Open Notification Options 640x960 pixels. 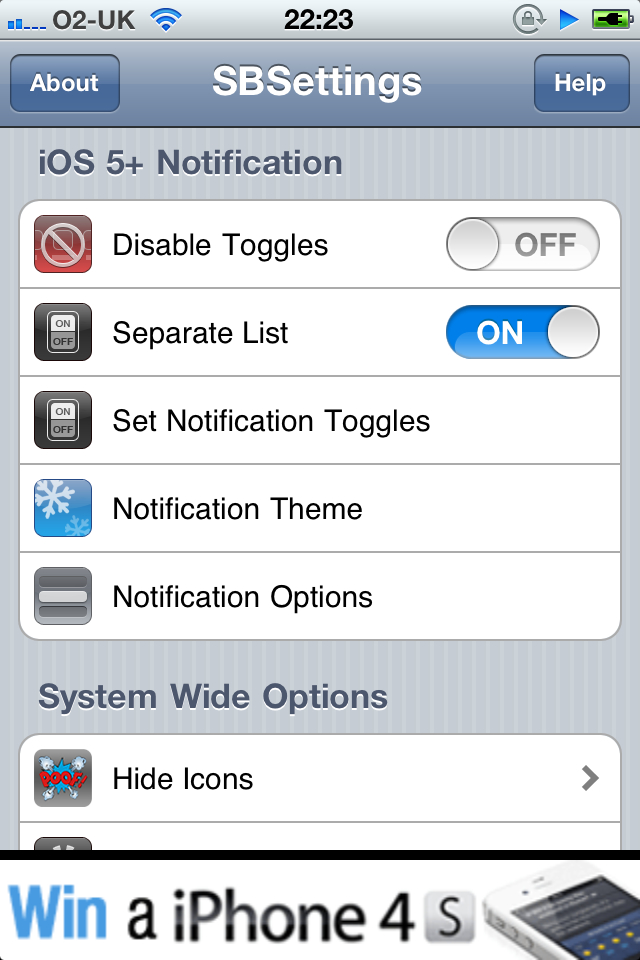point(320,597)
